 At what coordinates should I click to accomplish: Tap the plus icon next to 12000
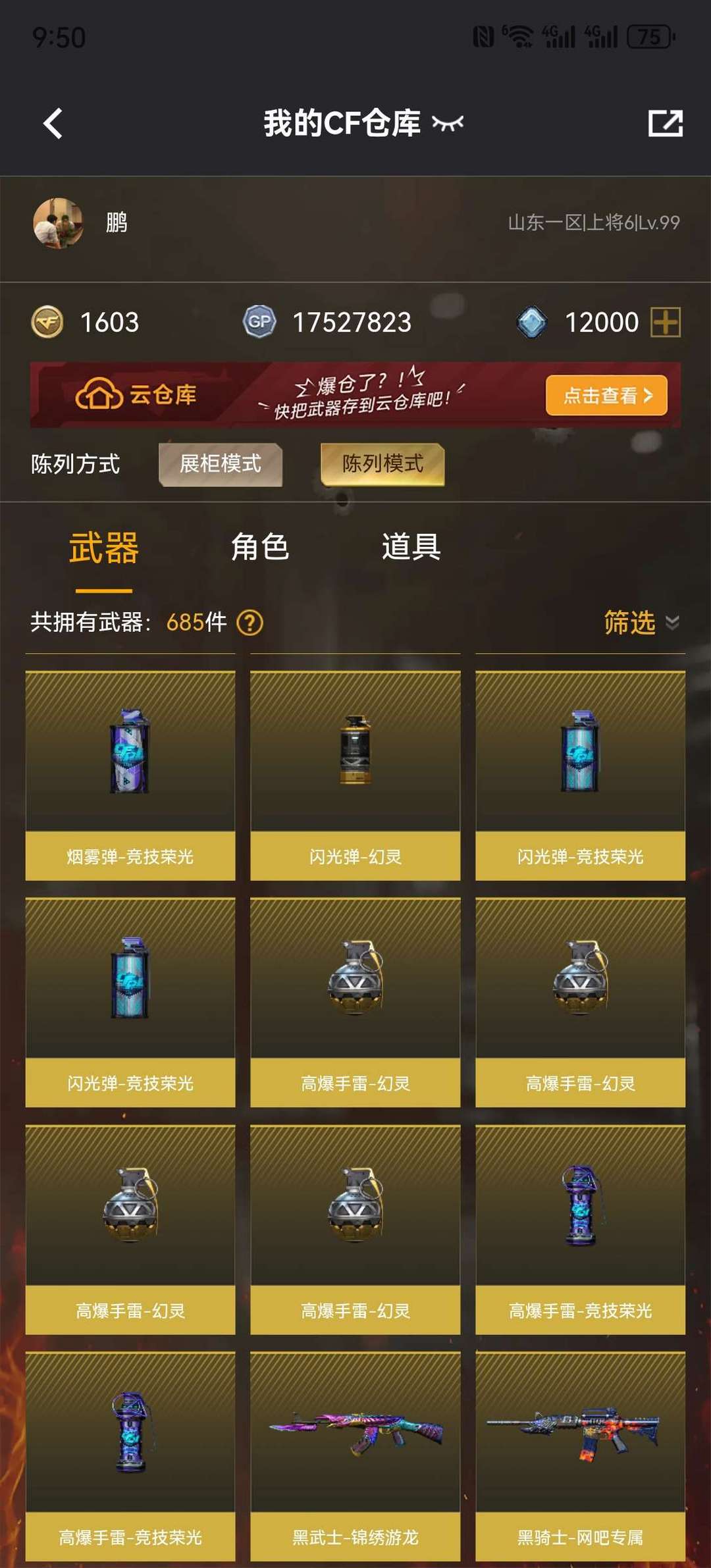(665, 323)
